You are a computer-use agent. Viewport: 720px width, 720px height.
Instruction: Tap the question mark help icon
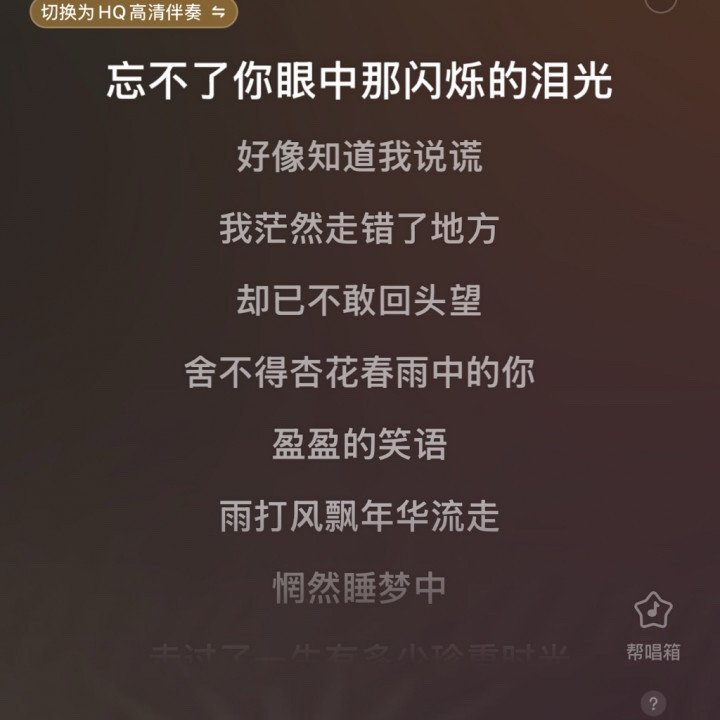[653, 703]
